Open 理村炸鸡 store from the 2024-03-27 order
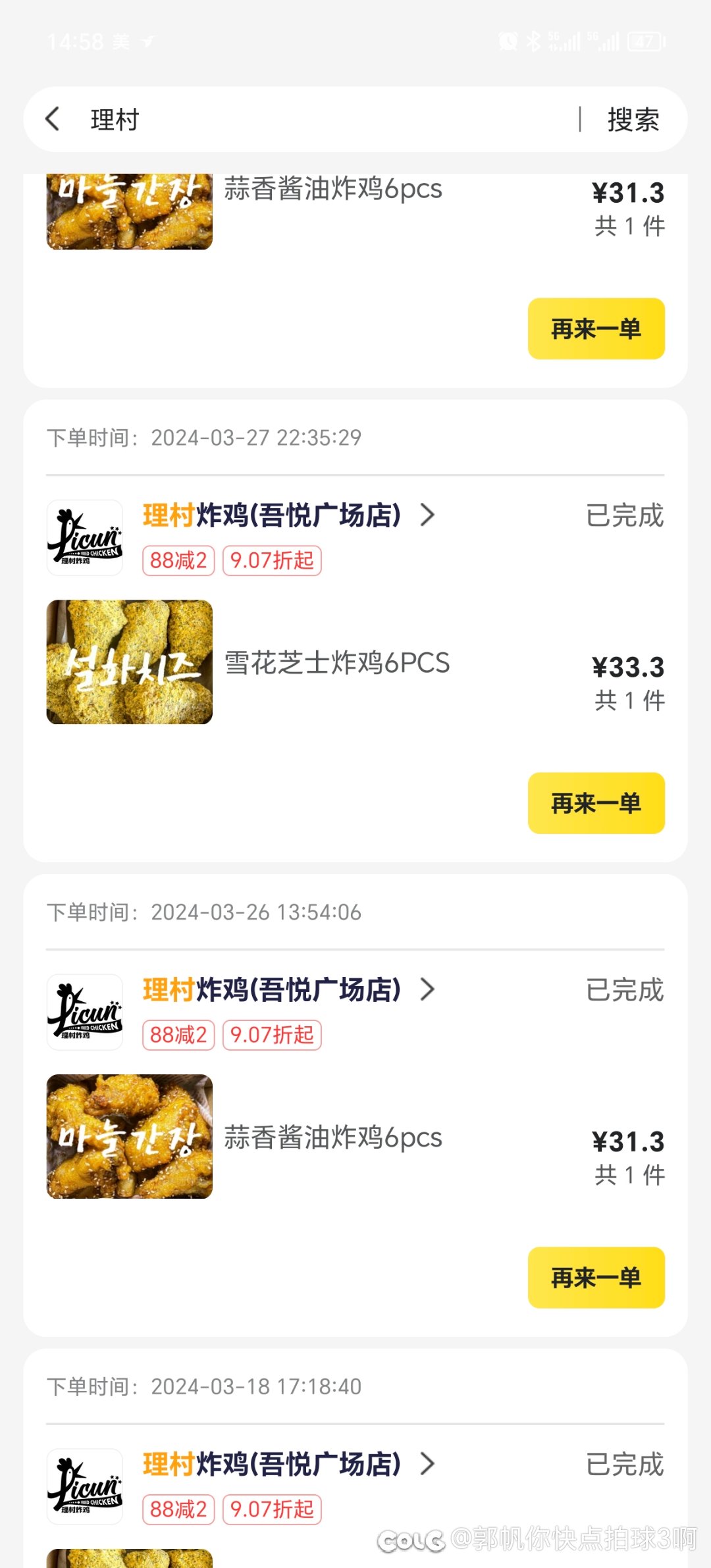Image resolution: width=711 pixels, height=1568 pixels. point(288,515)
